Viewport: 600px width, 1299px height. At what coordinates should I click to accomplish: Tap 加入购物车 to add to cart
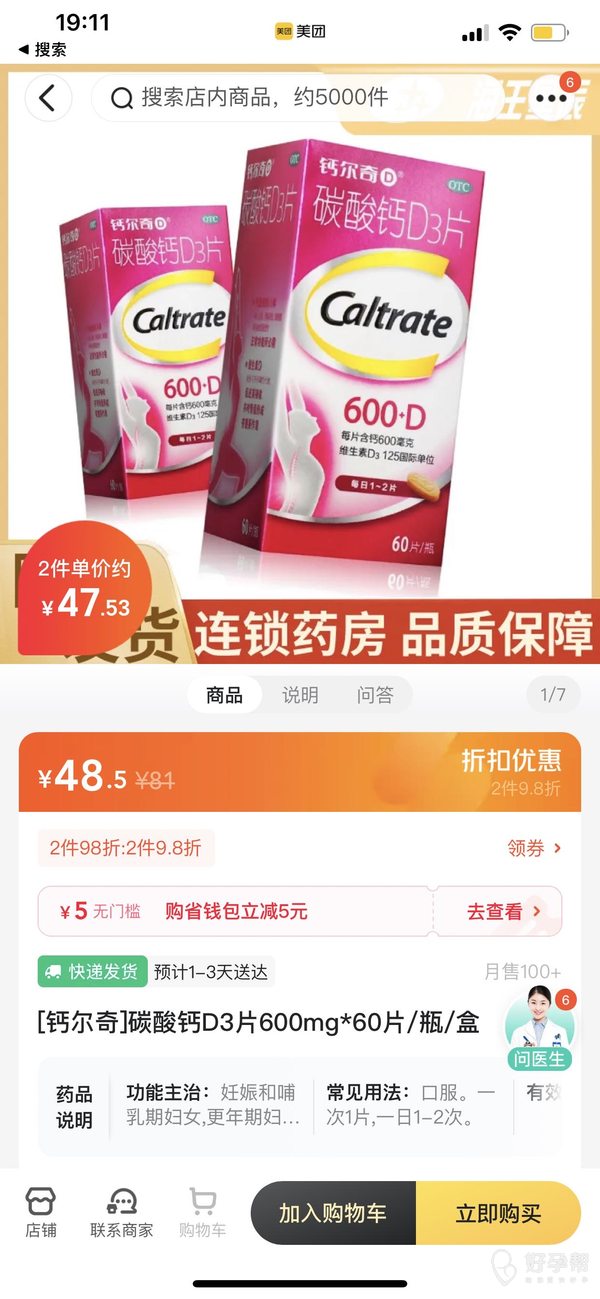(x=333, y=1214)
